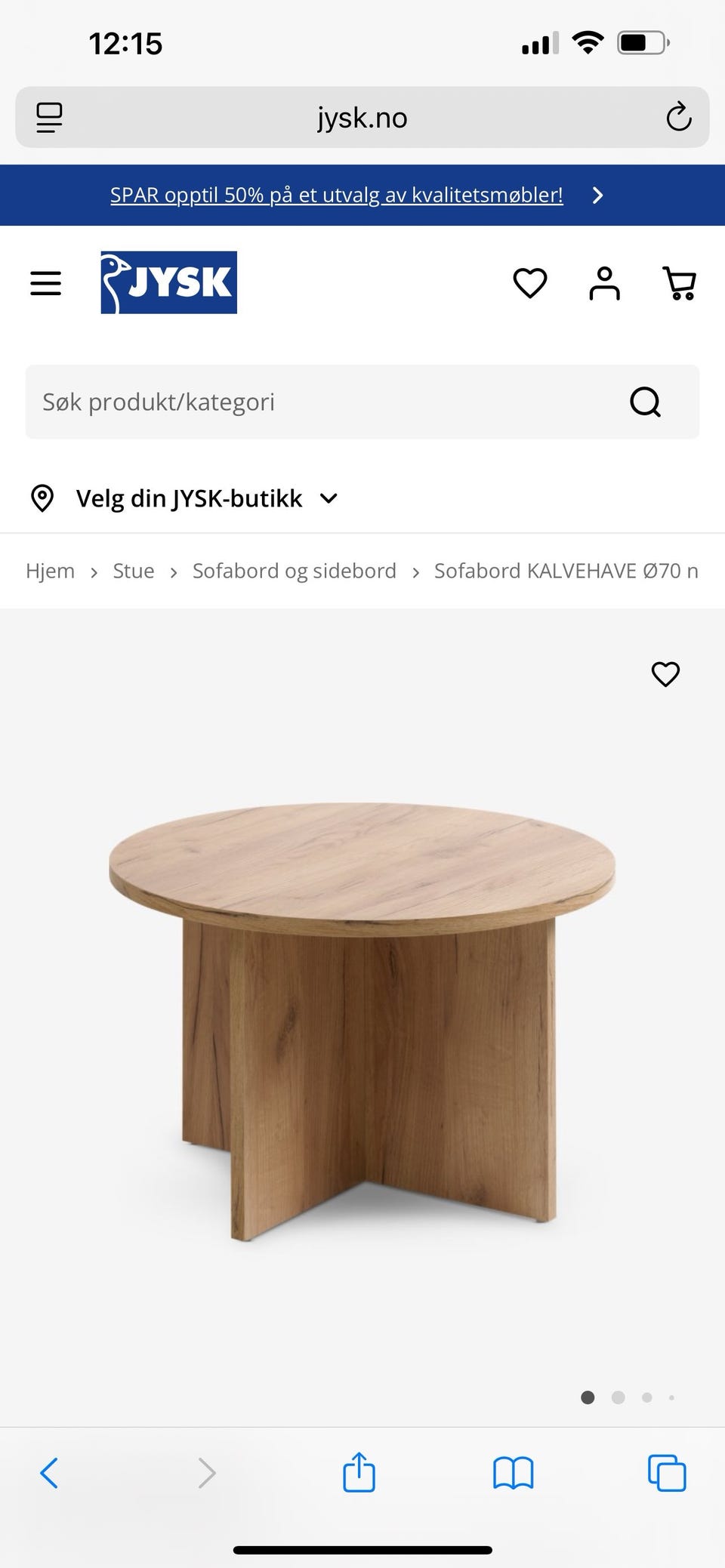This screenshot has width=725, height=1568.
Task: View the shopping cart
Action: (679, 283)
